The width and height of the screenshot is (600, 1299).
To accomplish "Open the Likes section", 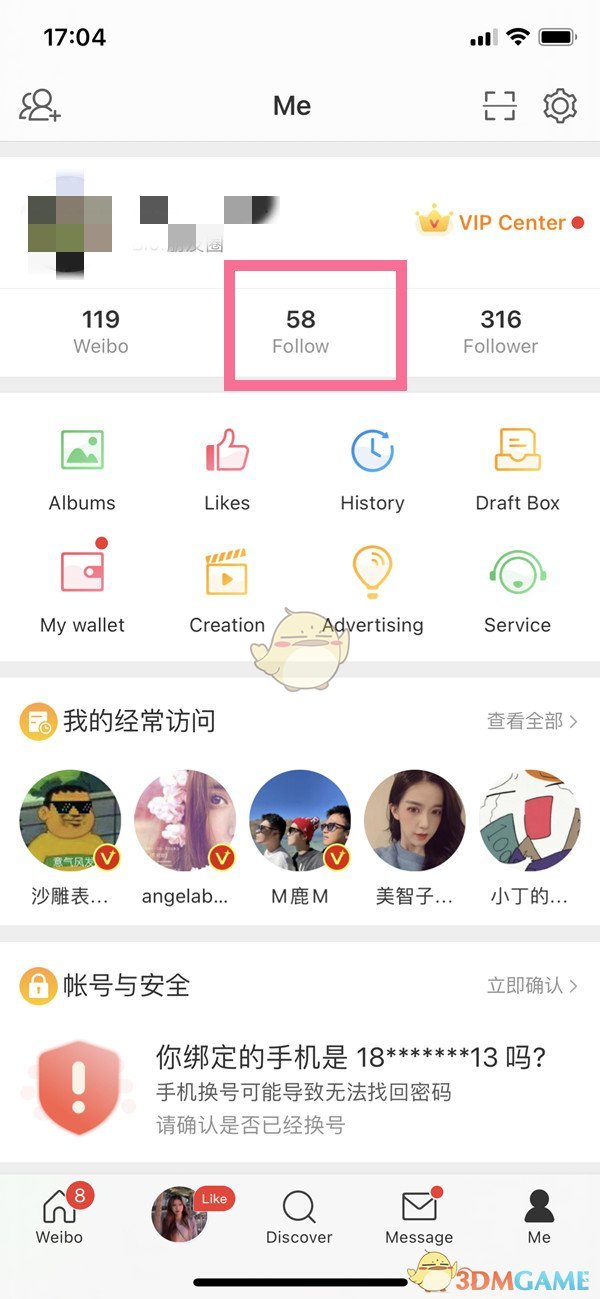I will coord(227,470).
